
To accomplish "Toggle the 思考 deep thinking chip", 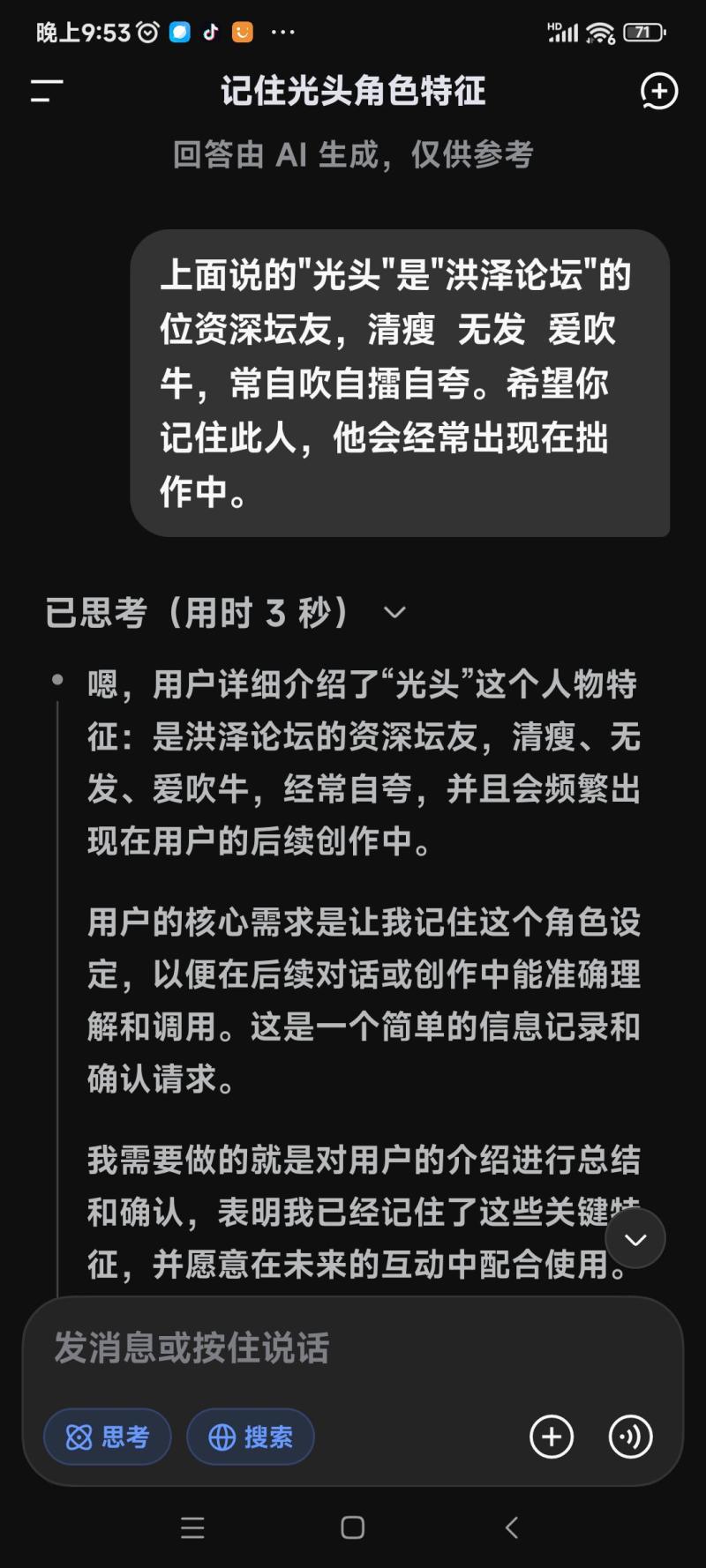I will click(108, 1437).
